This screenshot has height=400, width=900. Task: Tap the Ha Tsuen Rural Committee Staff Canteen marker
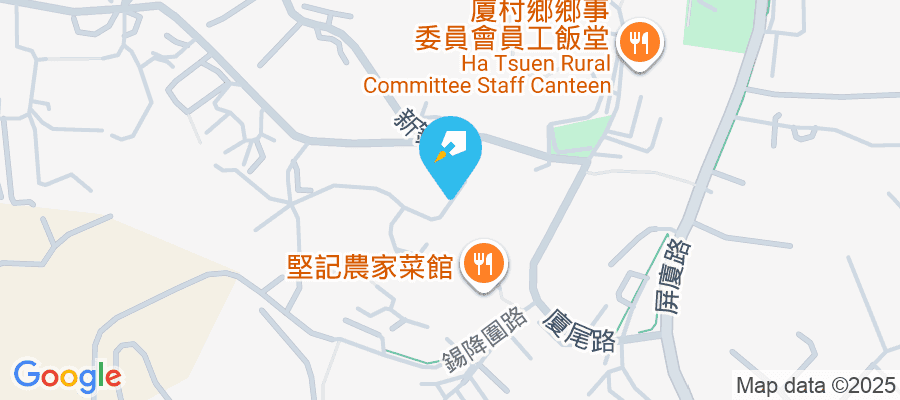(x=636, y=44)
